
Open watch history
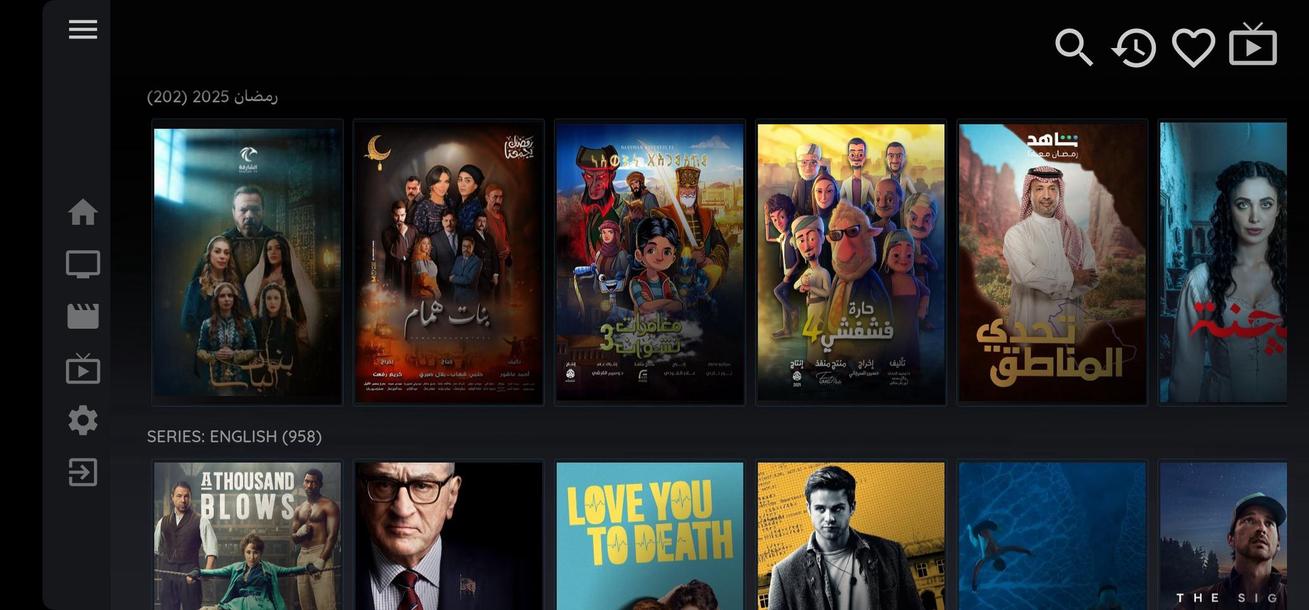pyautogui.click(x=1133, y=47)
